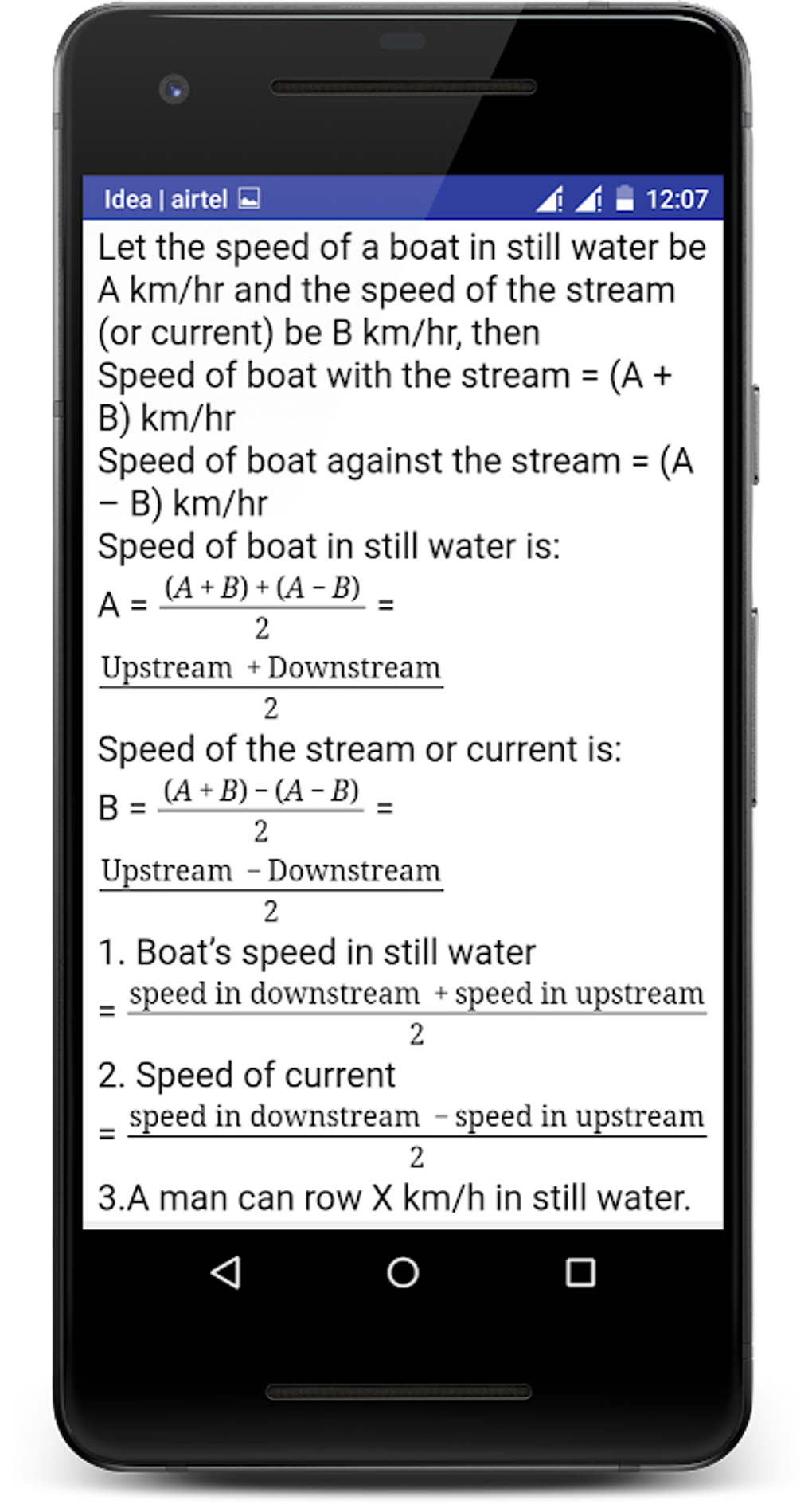Tap the clock showing 12:07
This screenshot has height=1504, width=812.
click(677, 198)
